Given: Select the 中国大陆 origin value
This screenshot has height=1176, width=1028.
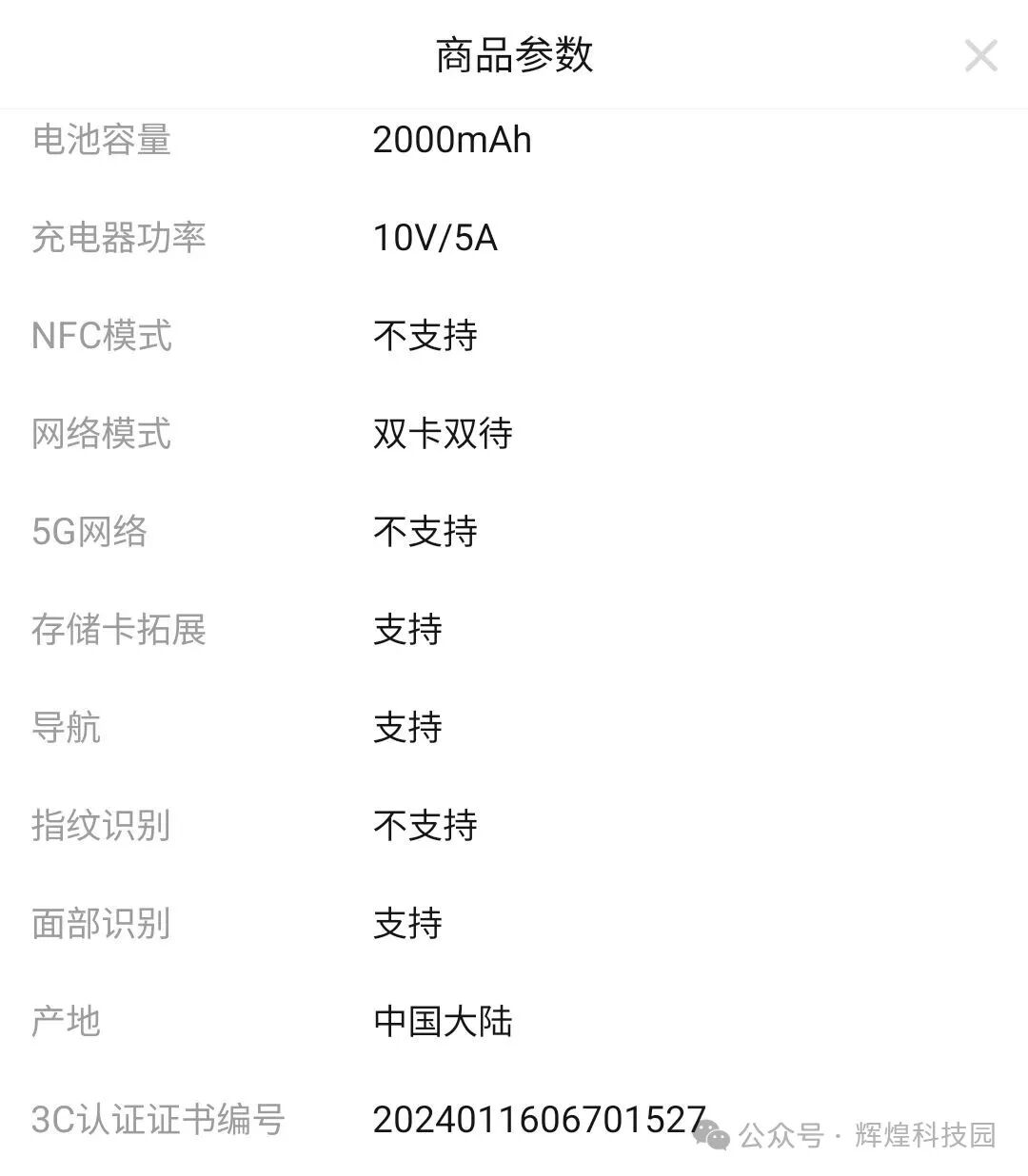Looking at the screenshot, I should tap(444, 1022).
